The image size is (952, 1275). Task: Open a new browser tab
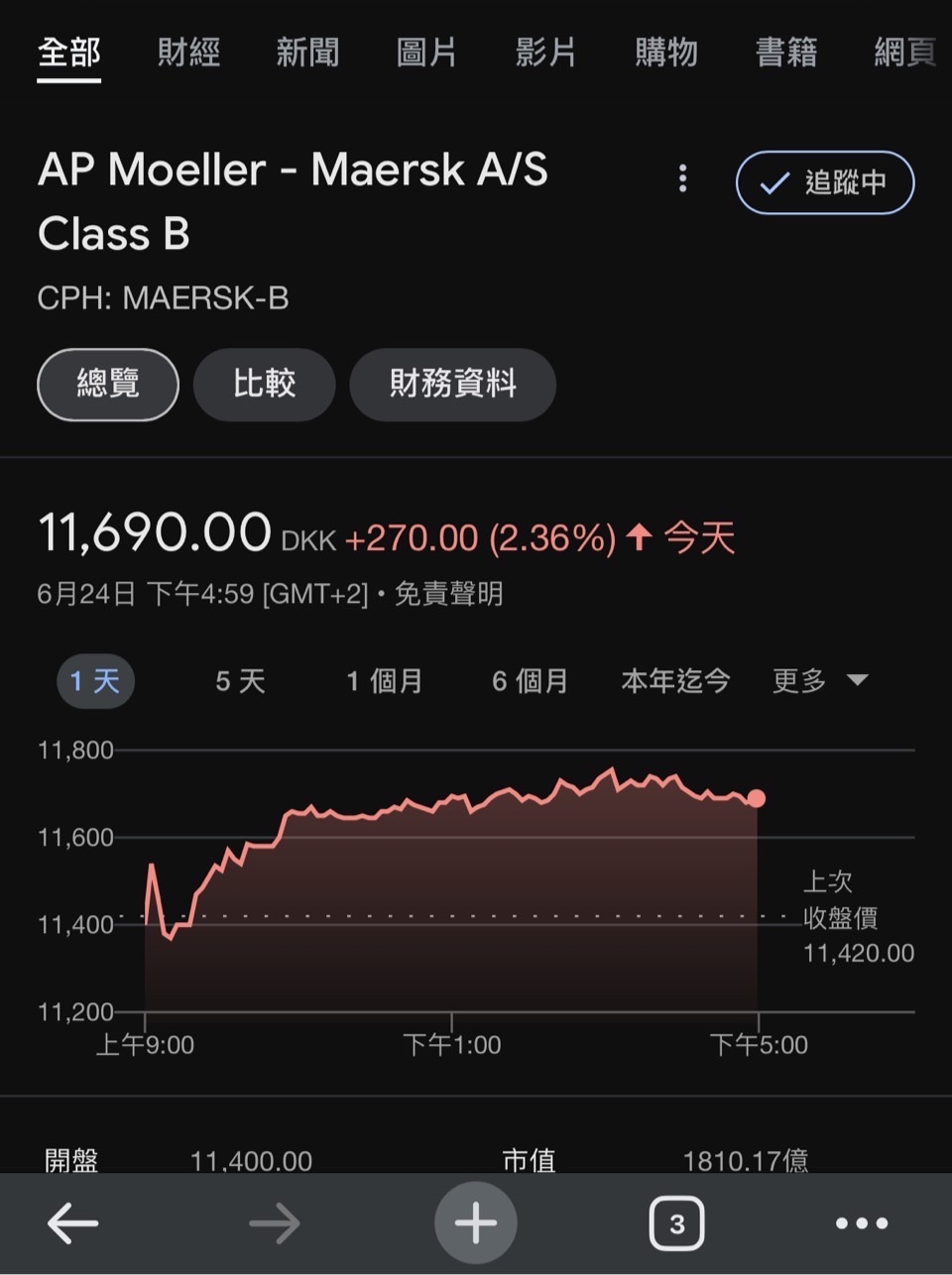[476, 1223]
